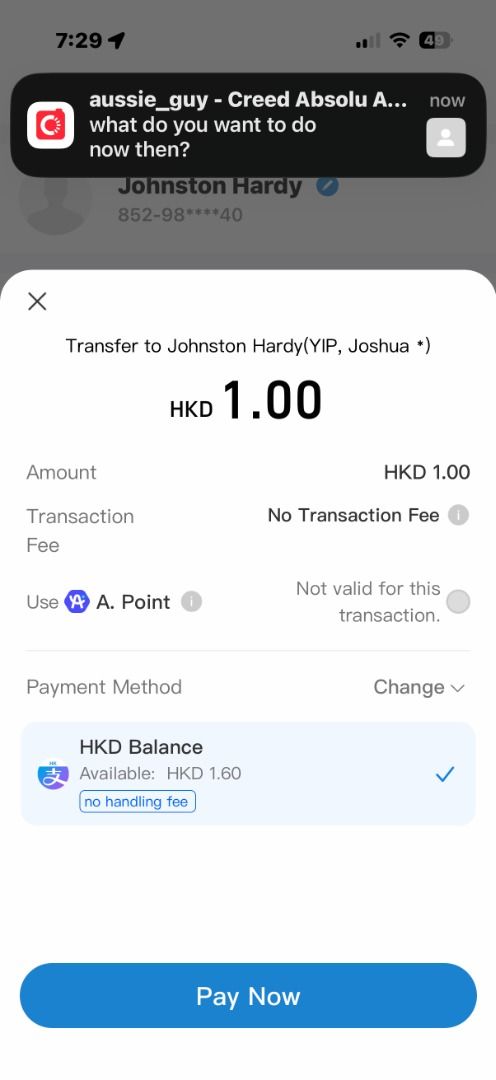Toggle the Use A. Point radio button
The width and height of the screenshot is (496, 1080).
[x=458, y=602]
